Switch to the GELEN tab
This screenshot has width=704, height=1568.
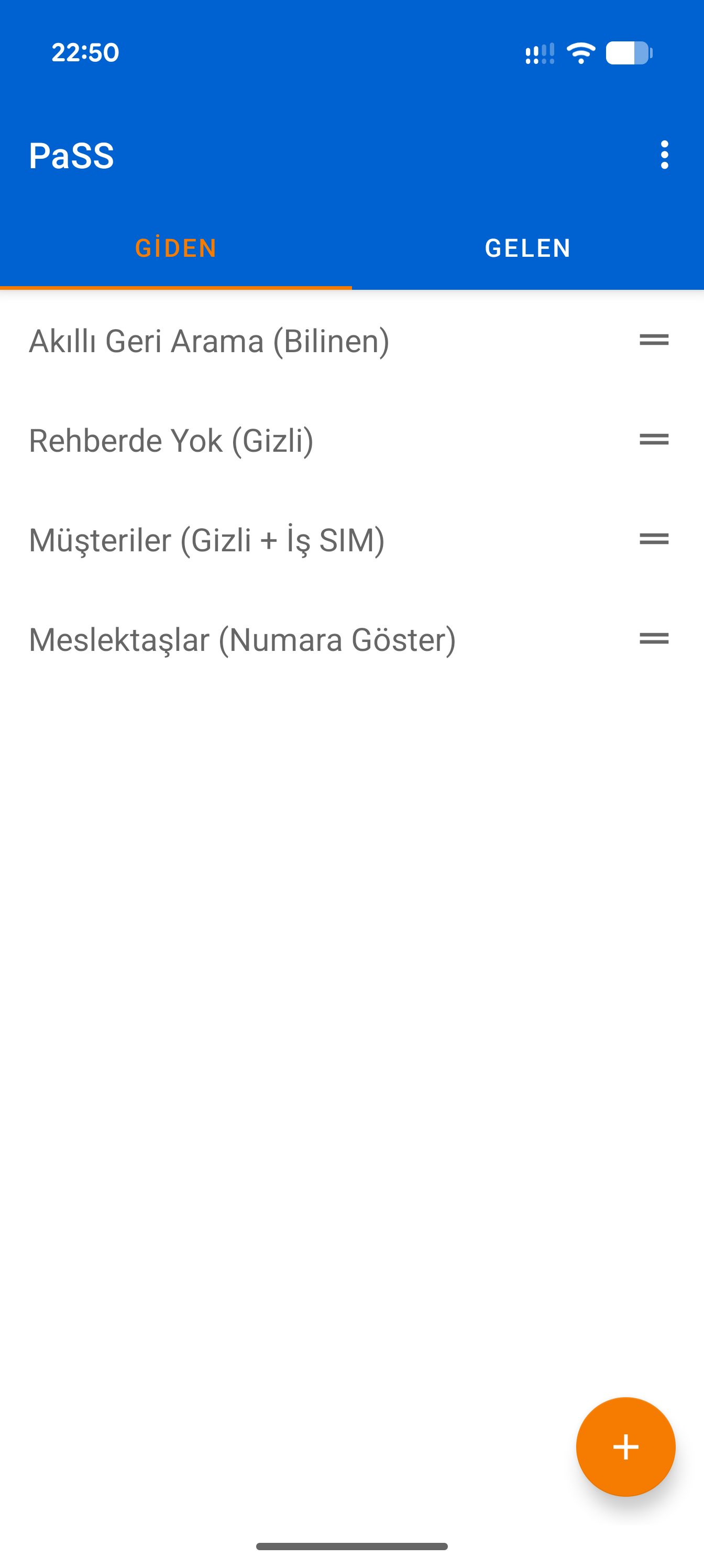click(527, 248)
